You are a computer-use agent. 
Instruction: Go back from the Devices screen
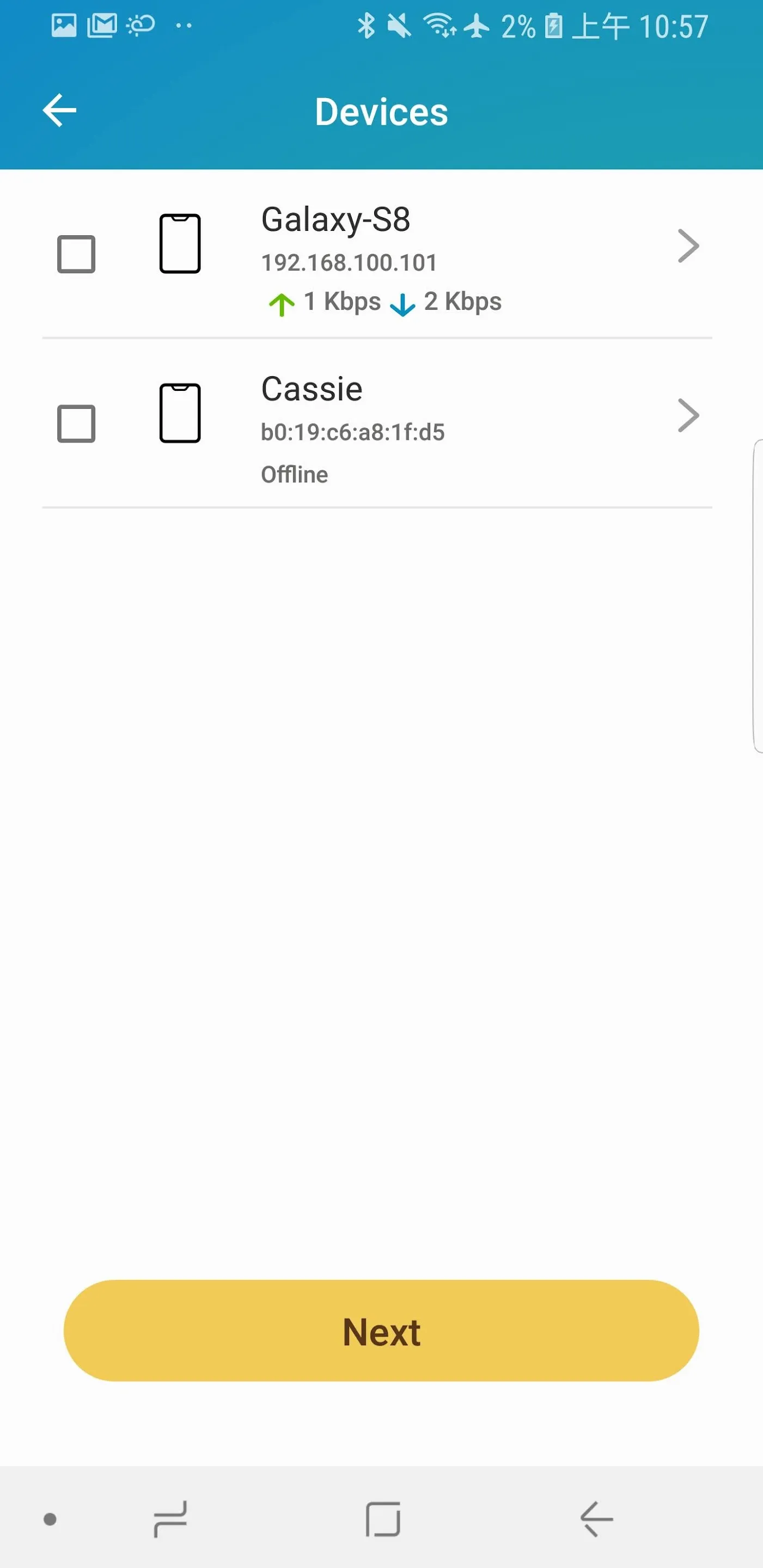pos(60,111)
